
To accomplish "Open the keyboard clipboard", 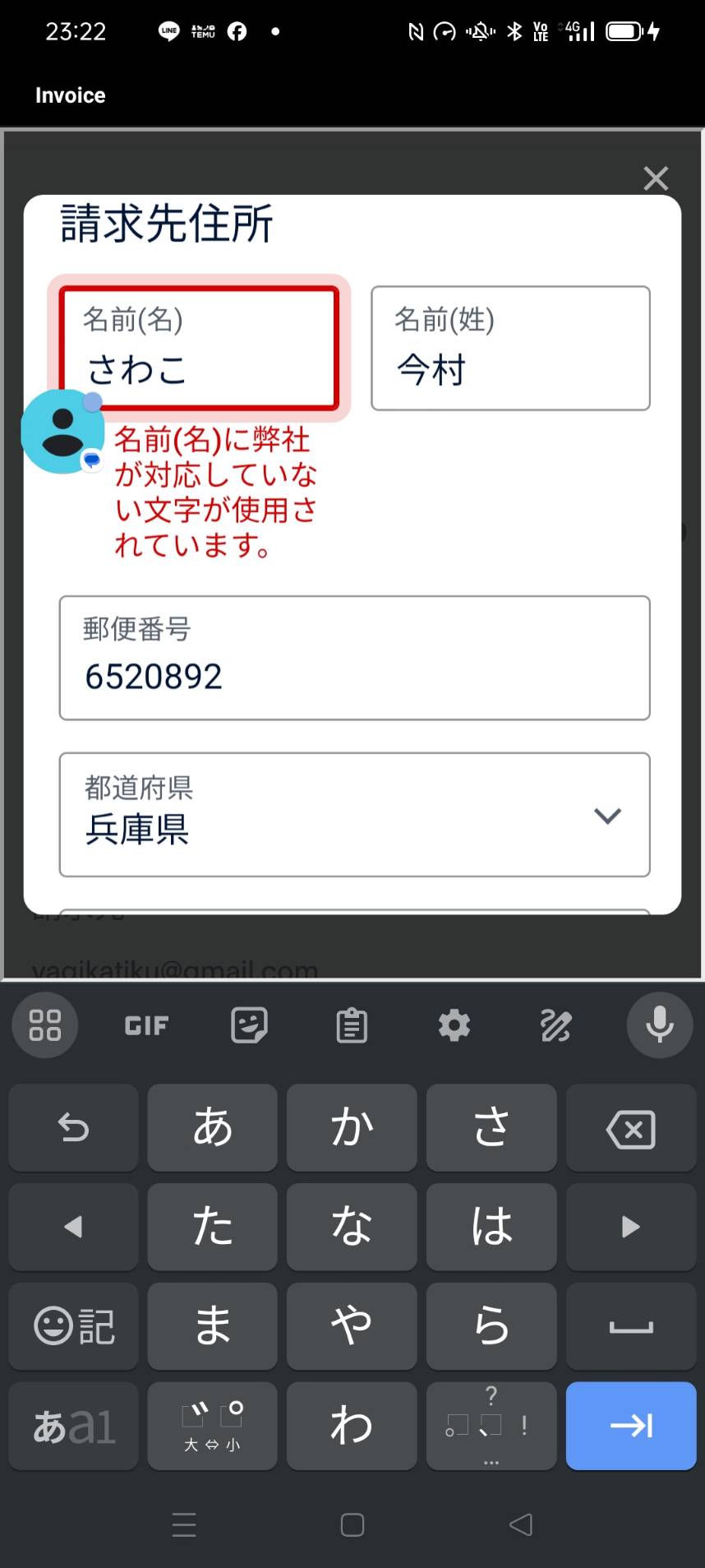I will (352, 1025).
